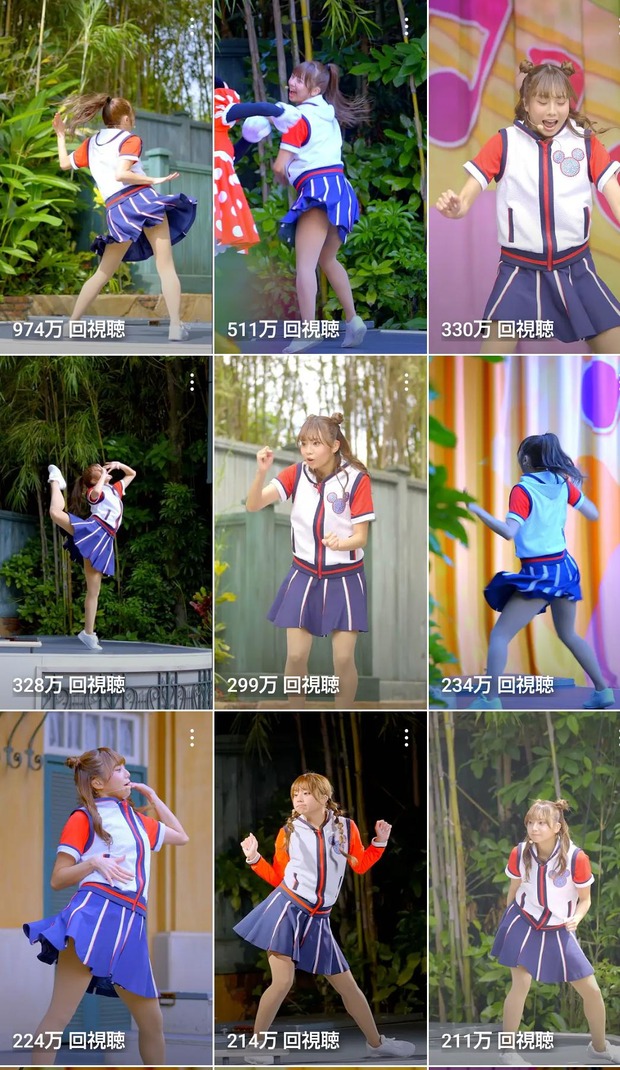Open the short with 214万 views
Screen dimensions: 620x1070
coord(320,890)
